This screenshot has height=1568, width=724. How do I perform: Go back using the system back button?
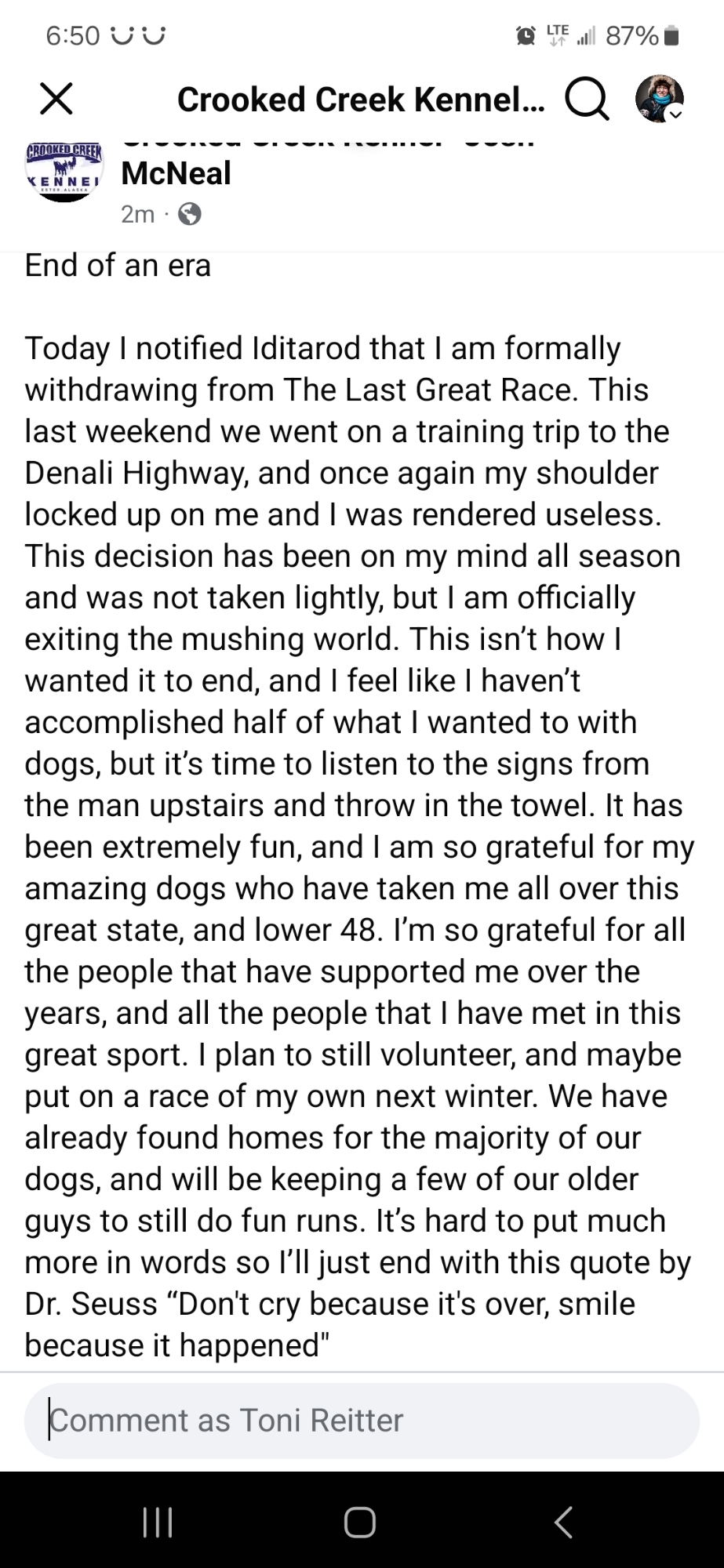click(x=564, y=1522)
